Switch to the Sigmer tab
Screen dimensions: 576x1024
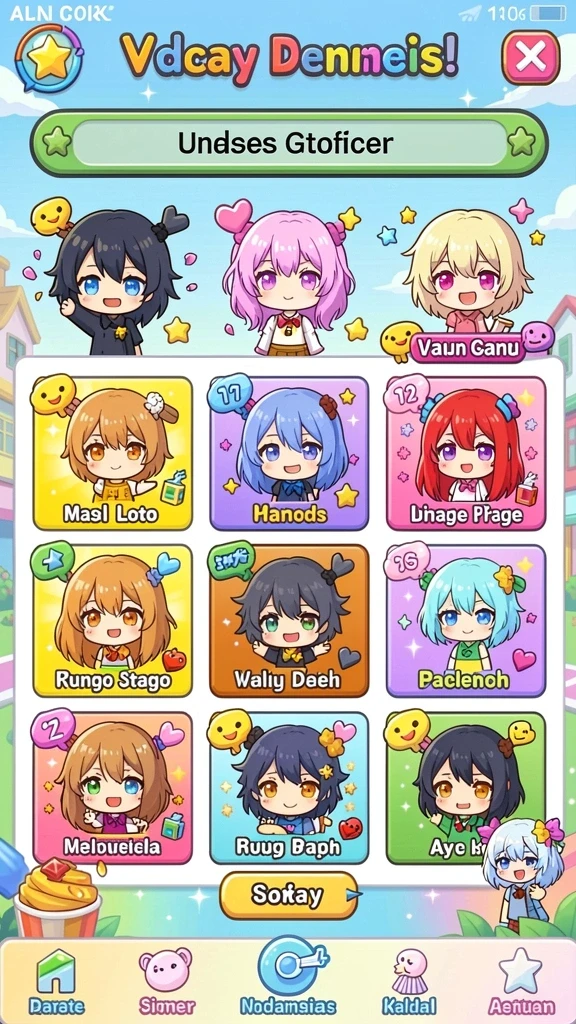(166, 982)
